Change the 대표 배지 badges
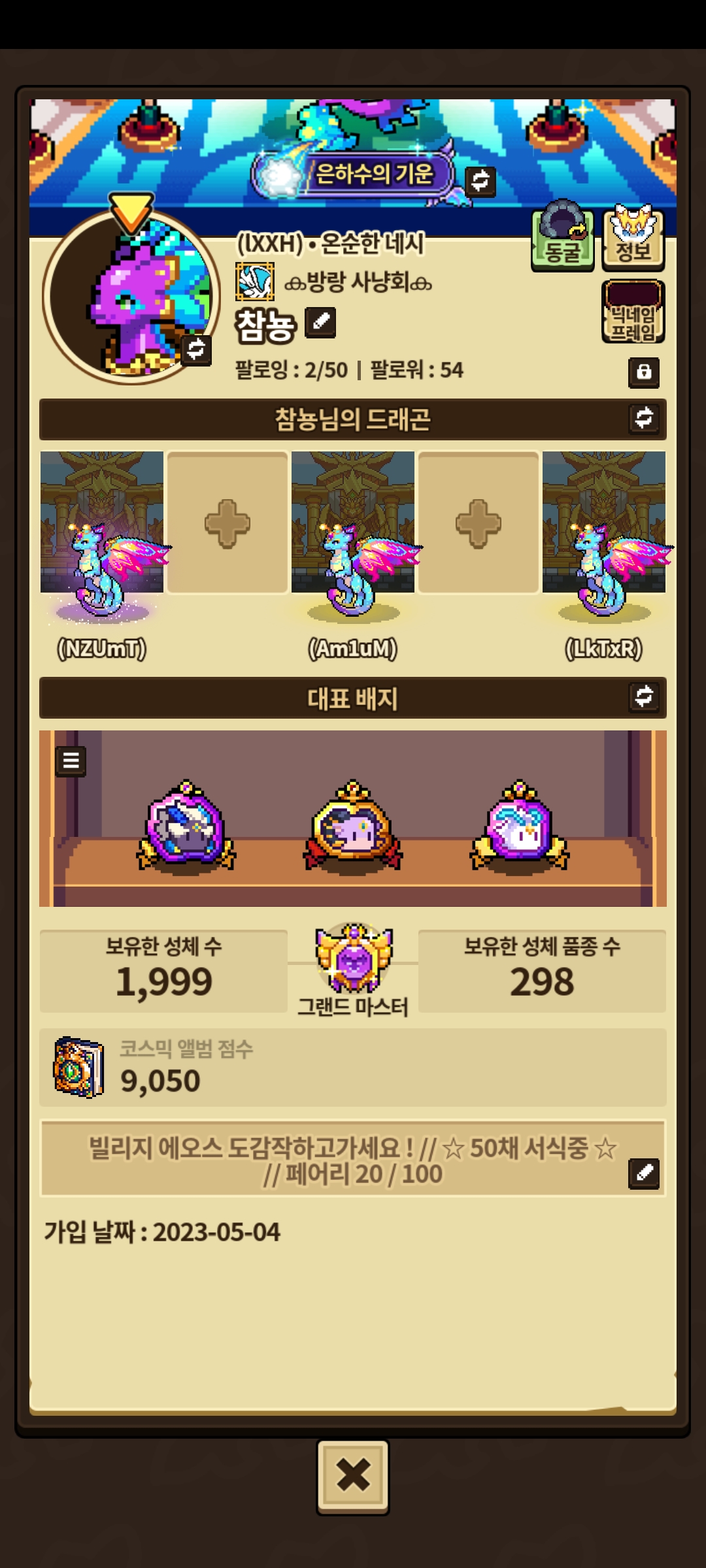Image resolution: width=706 pixels, height=1568 pixels. 644,696
